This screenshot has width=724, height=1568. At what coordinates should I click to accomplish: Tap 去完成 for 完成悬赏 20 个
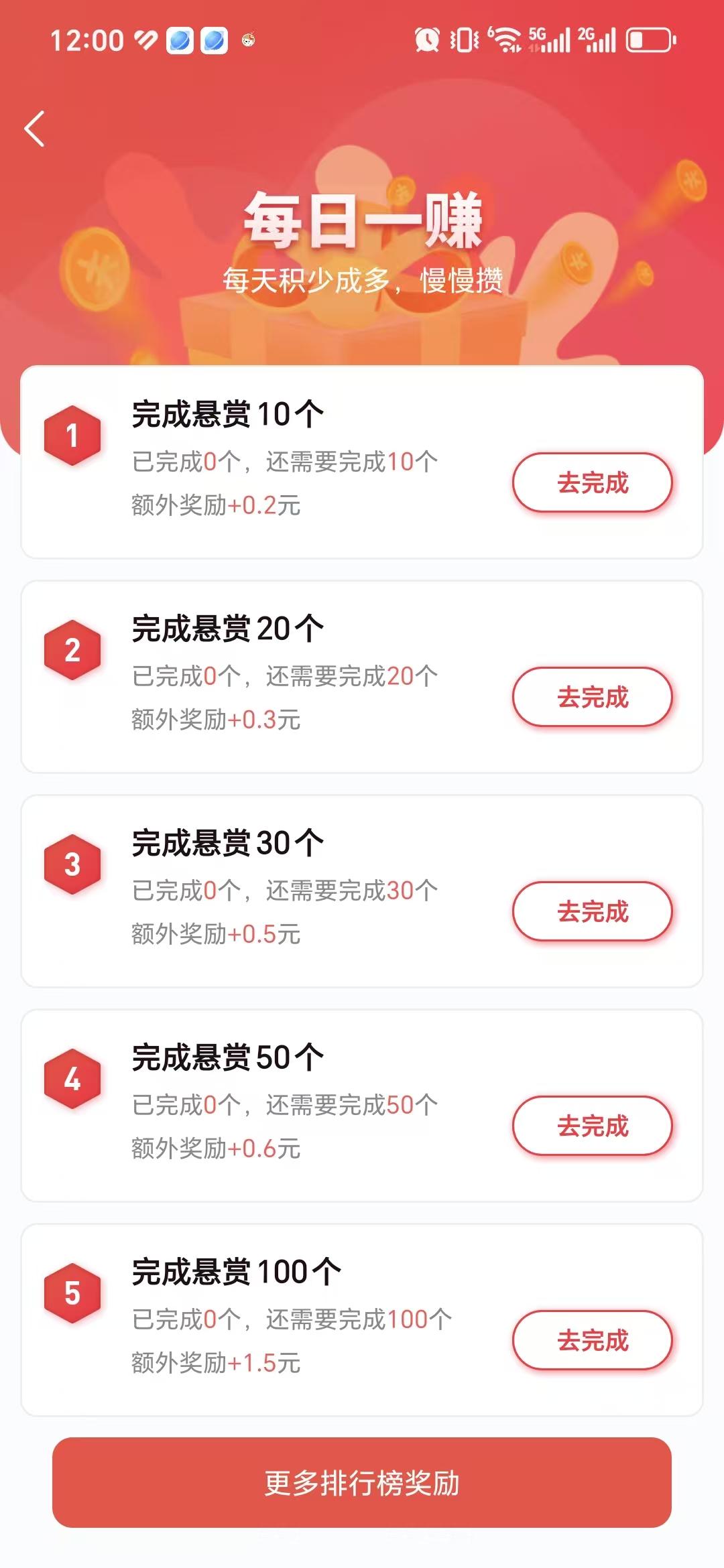coord(593,697)
